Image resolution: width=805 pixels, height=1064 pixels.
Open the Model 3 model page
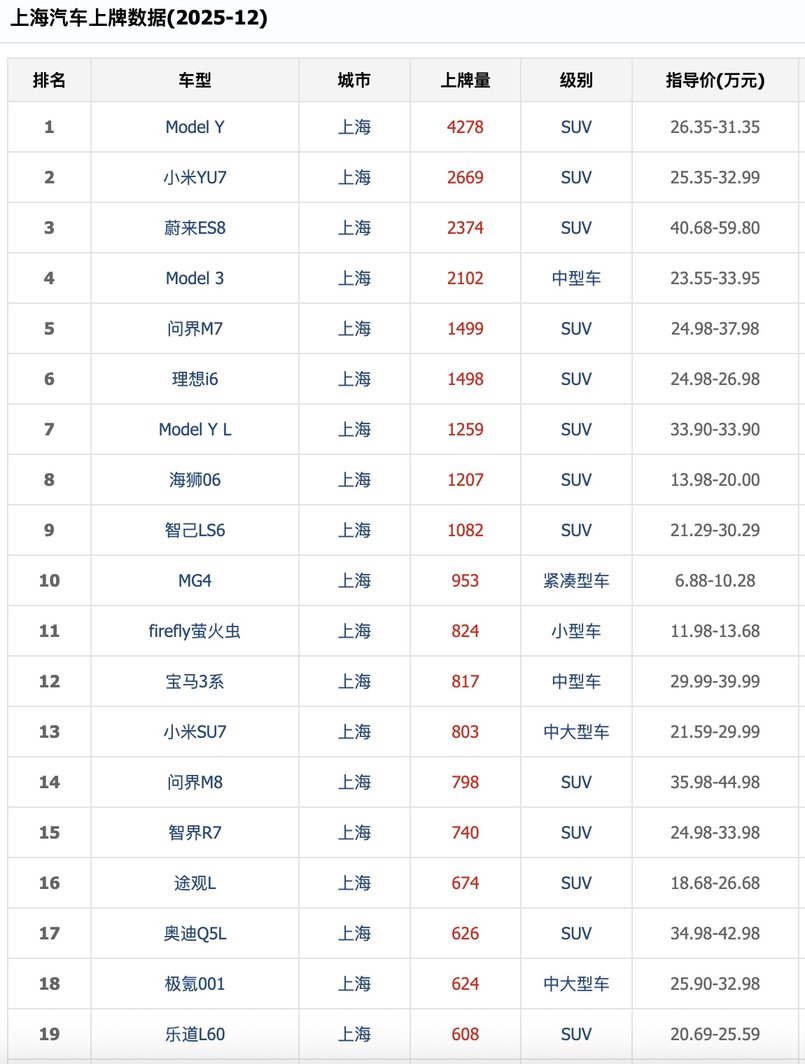pyautogui.click(x=195, y=278)
